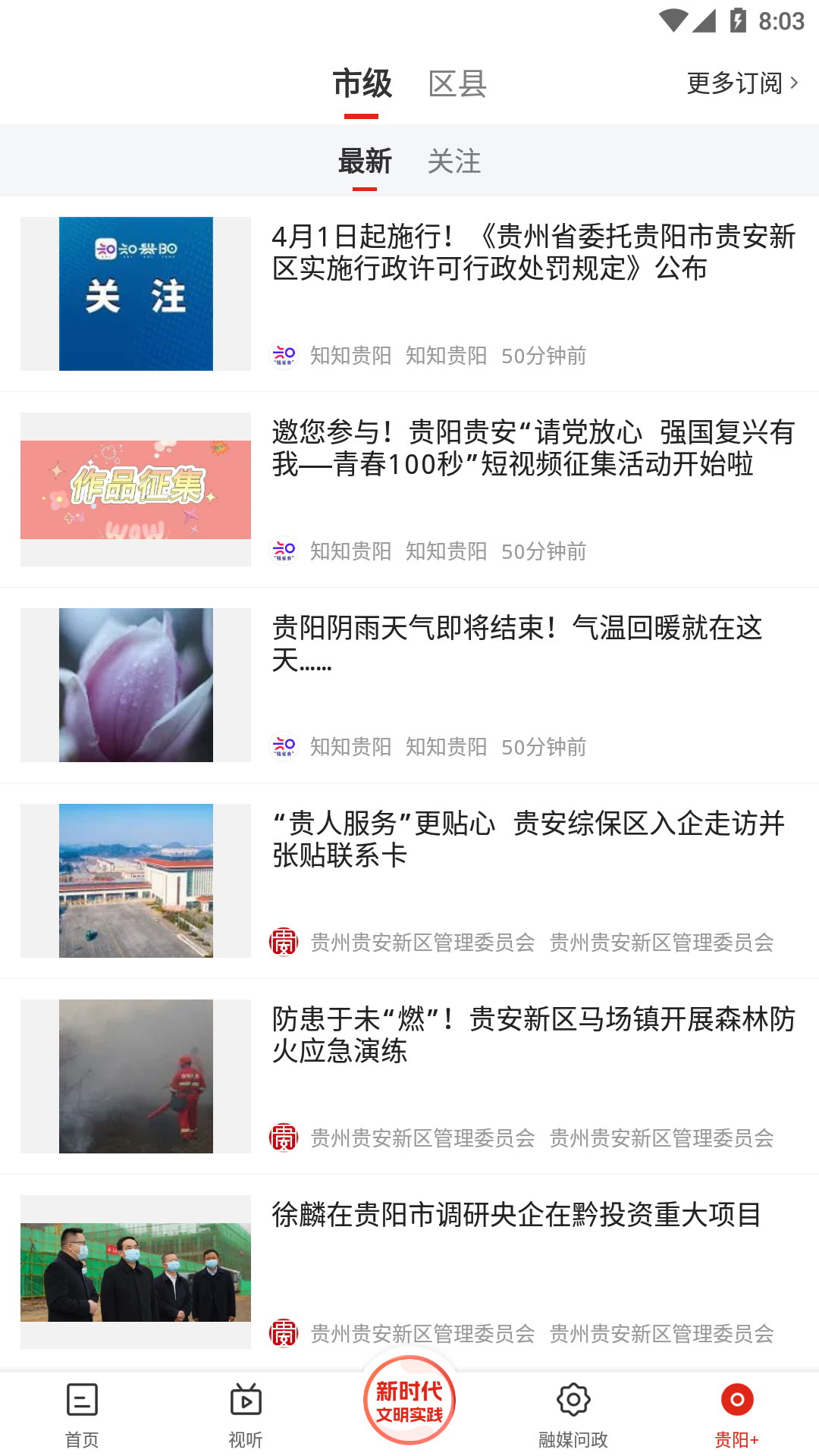This screenshot has height=1456, width=819.
Task: Select the 最新 tab
Action: pos(363,161)
